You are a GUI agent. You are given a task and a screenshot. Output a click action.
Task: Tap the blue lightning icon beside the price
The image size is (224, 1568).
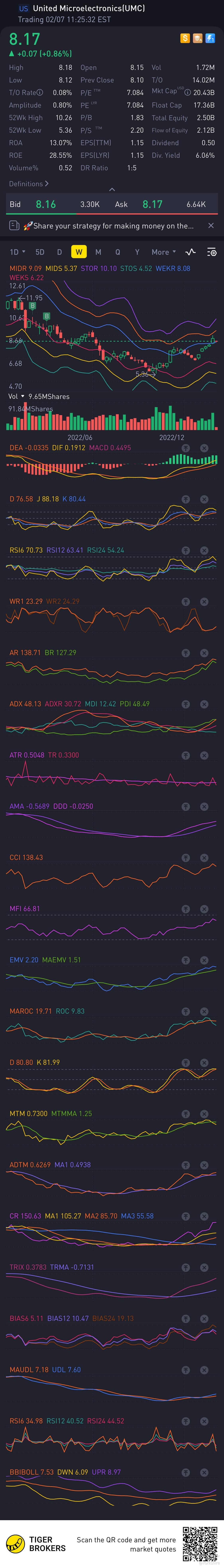(x=210, y=38)
